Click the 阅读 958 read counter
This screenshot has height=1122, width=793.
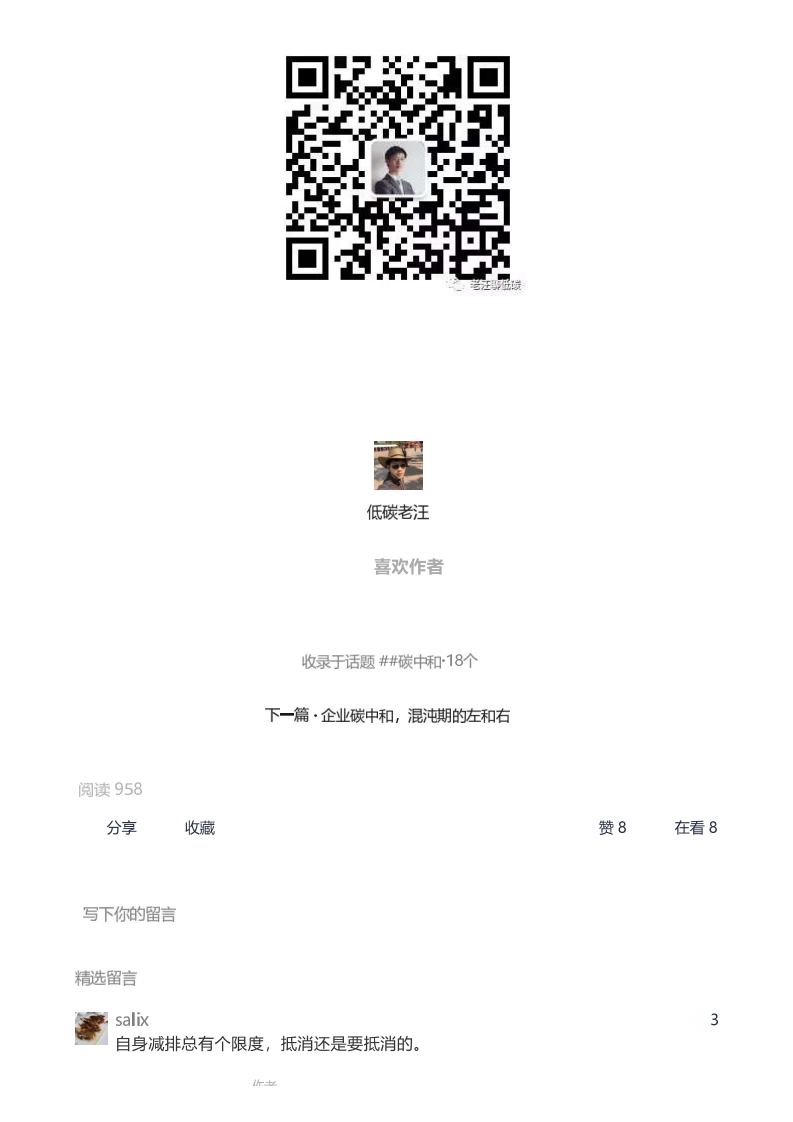[109, 789]
